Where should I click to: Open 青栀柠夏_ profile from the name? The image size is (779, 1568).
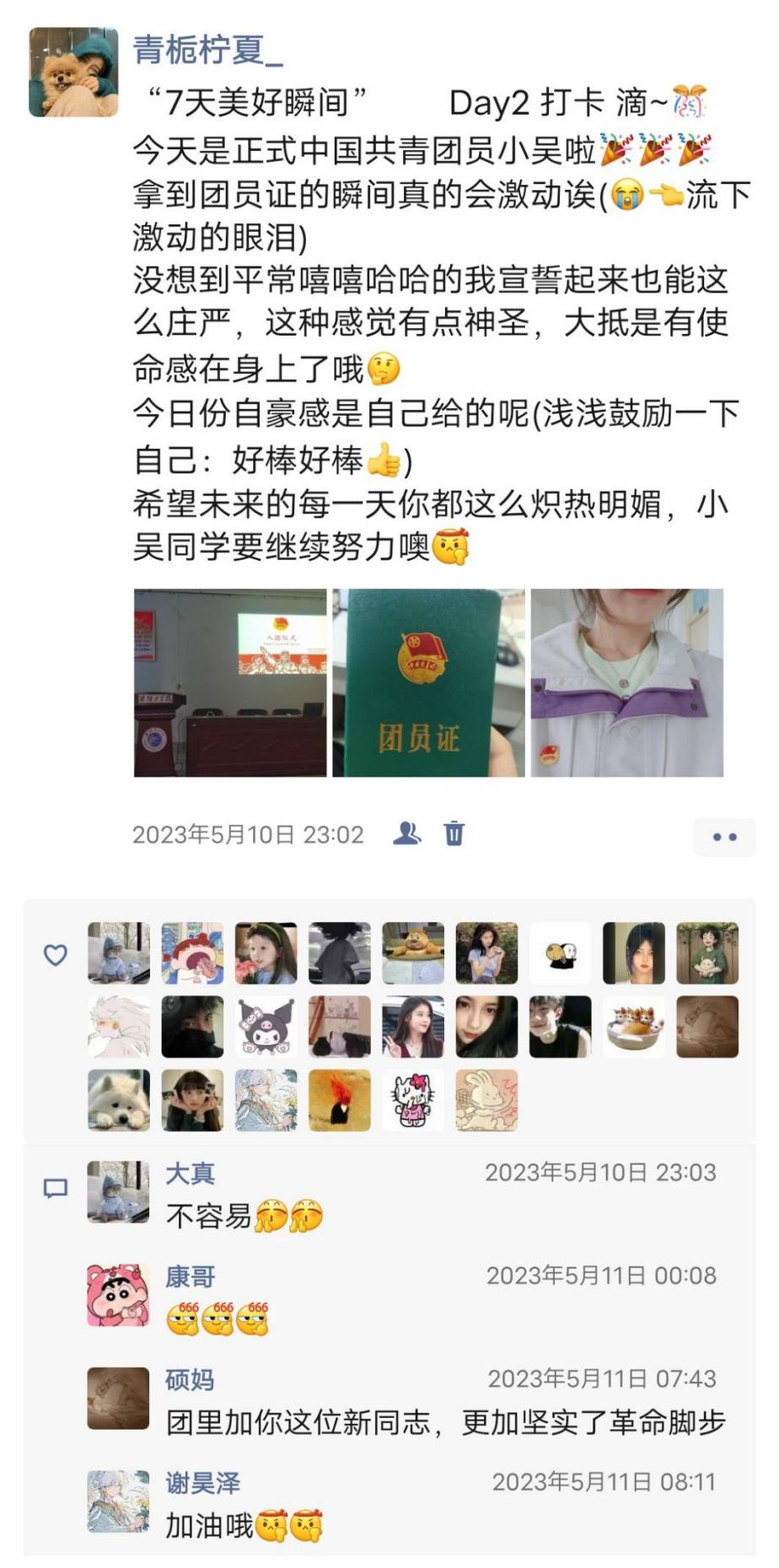tap(207, 51)
